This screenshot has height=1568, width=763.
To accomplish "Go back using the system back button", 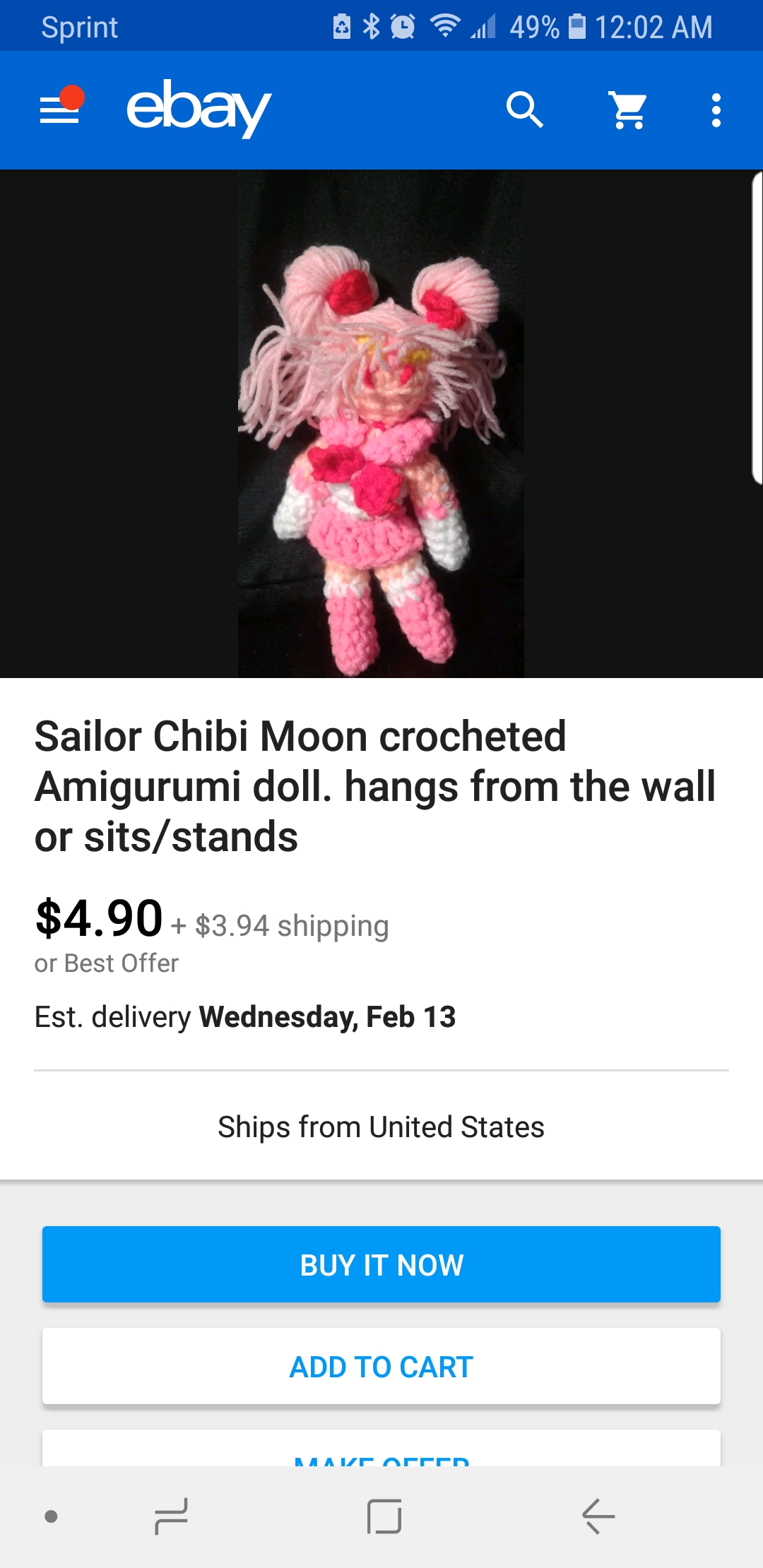I will pos(598,1516).
